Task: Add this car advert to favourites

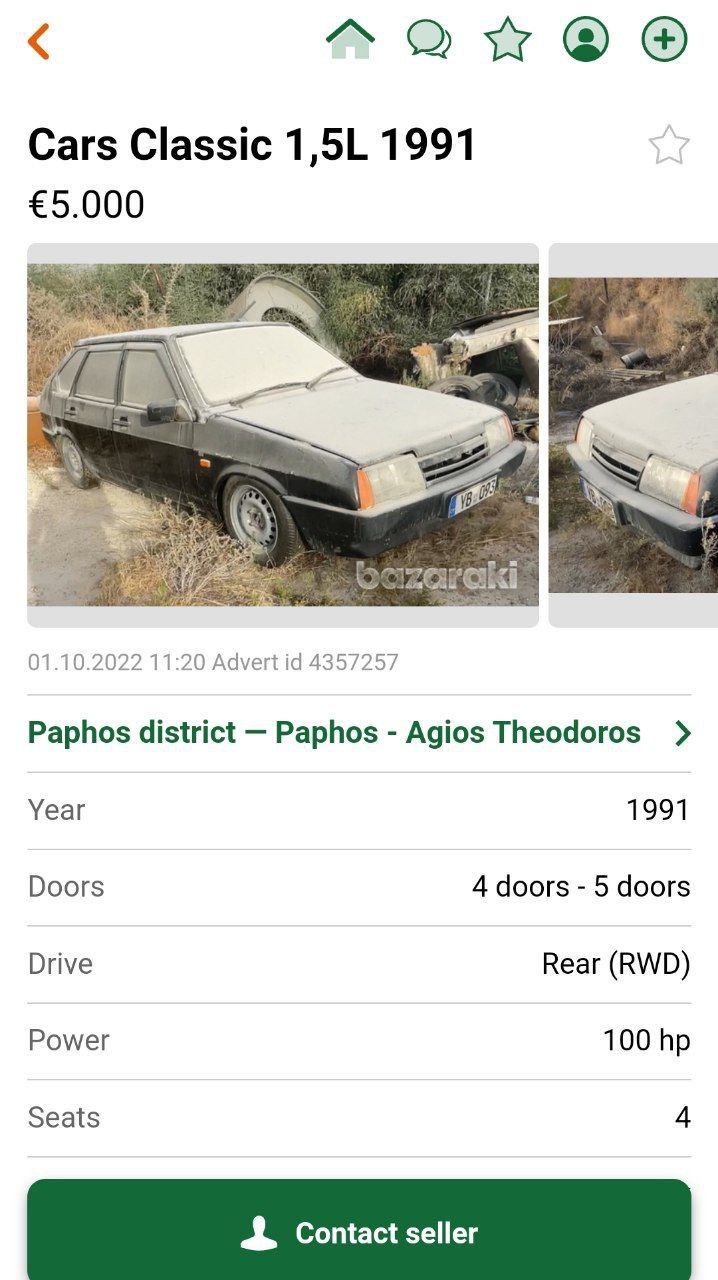Action: [x=668, y=146]
